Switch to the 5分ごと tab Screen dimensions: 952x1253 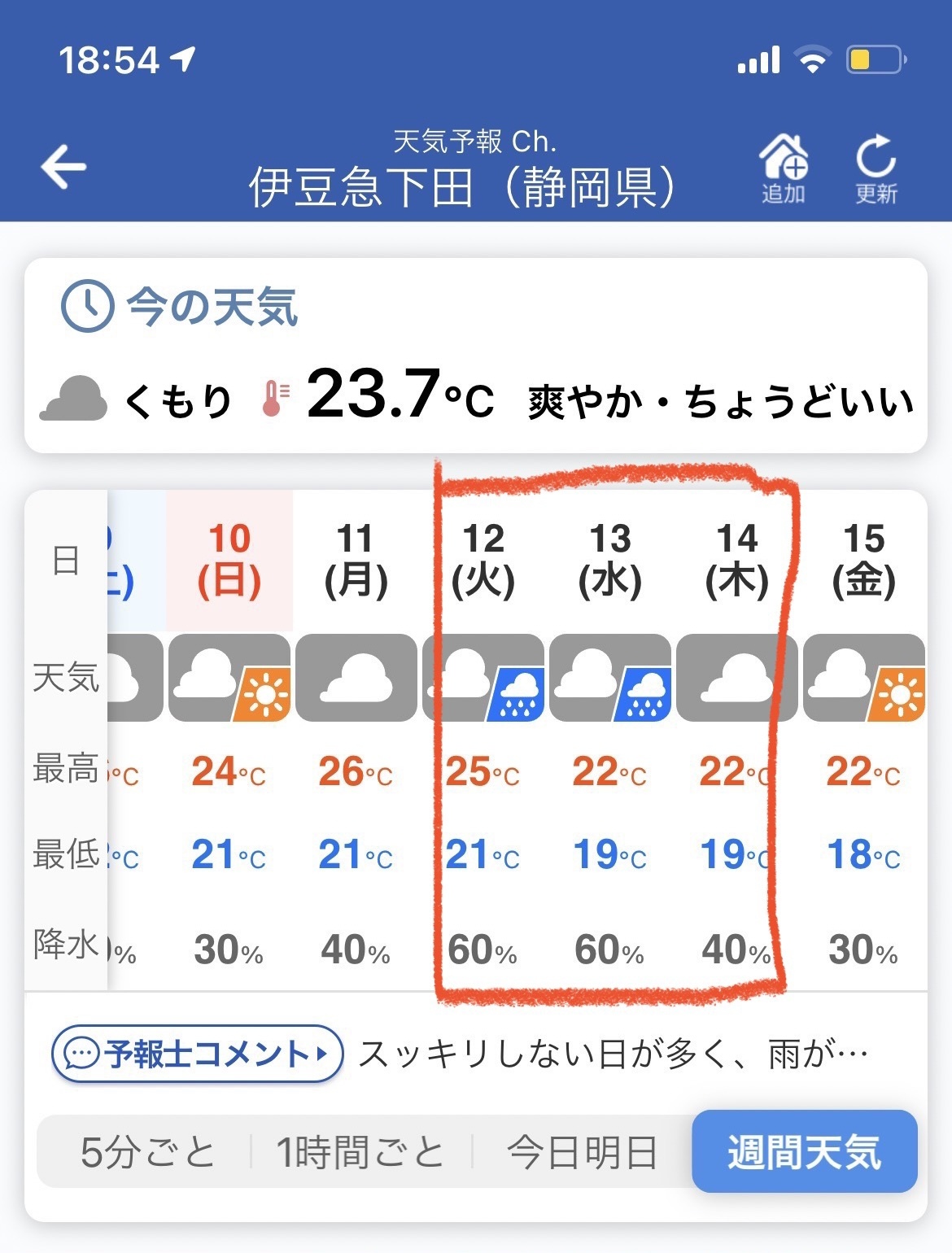pyautogui.click(x=147, y=1152)
